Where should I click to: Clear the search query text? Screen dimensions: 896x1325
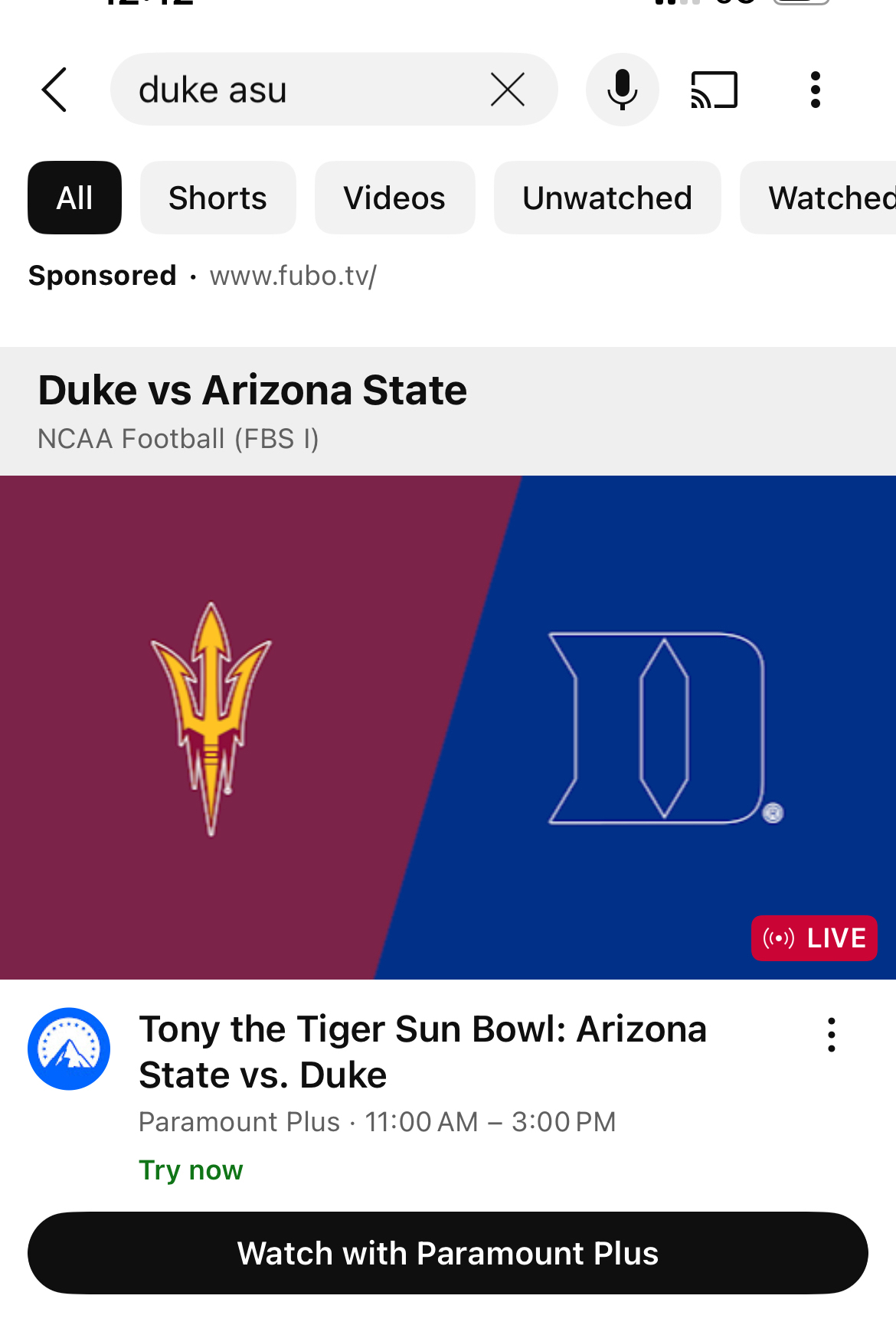point(507,90)
